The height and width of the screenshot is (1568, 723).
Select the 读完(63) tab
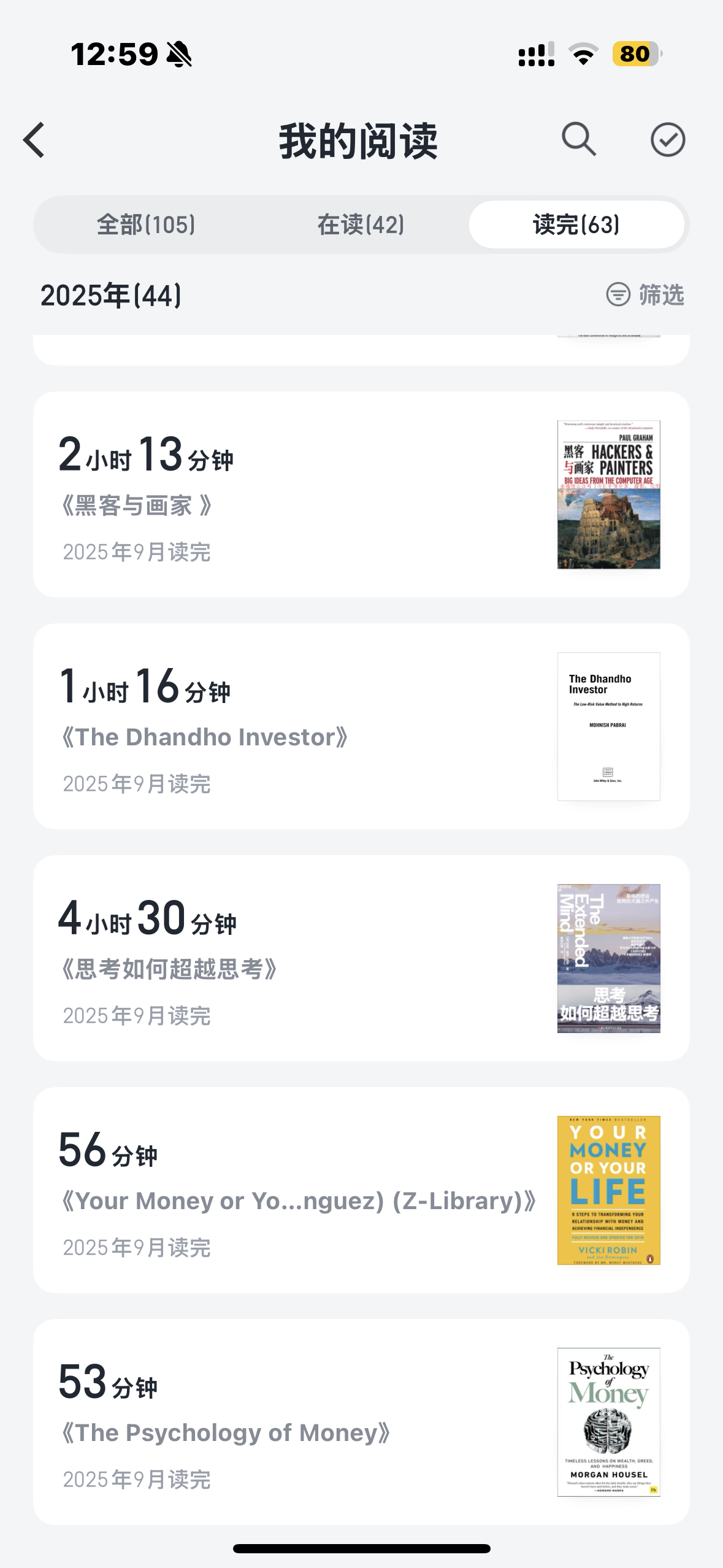click(x=576, y=225)
